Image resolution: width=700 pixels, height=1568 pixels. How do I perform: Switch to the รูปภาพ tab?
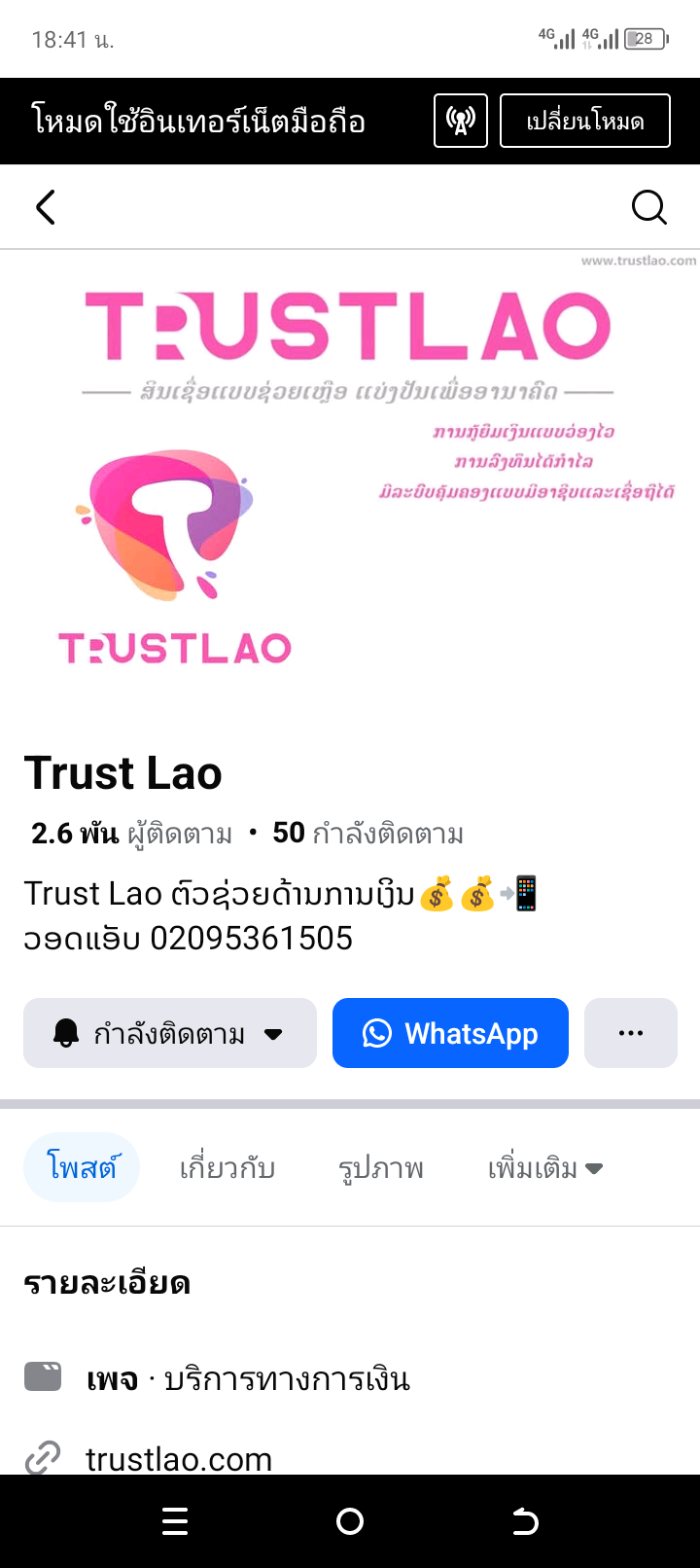point(380,1167)
